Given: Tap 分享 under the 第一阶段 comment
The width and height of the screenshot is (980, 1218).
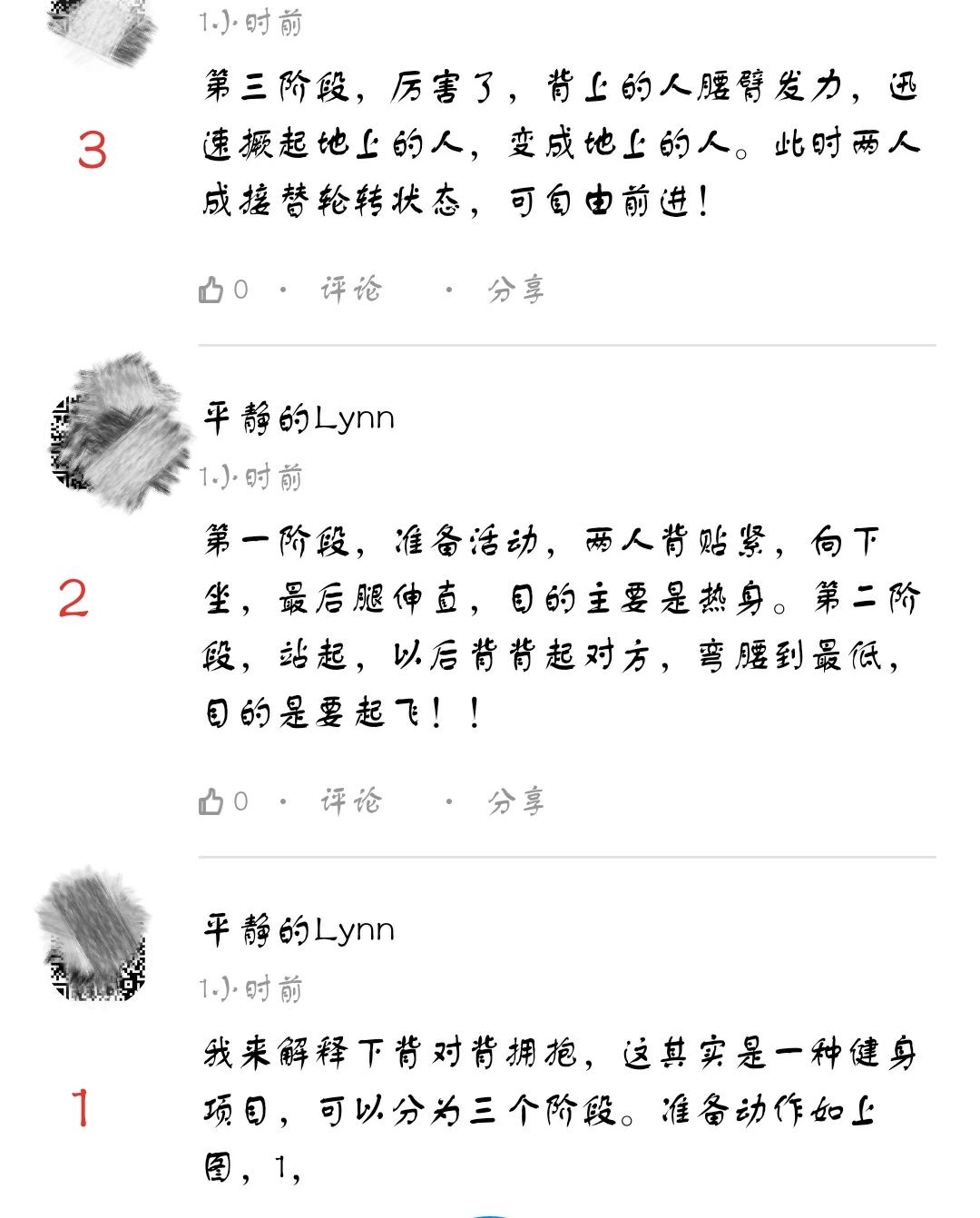Looking at the screenshot, I should tap(515, 801).
